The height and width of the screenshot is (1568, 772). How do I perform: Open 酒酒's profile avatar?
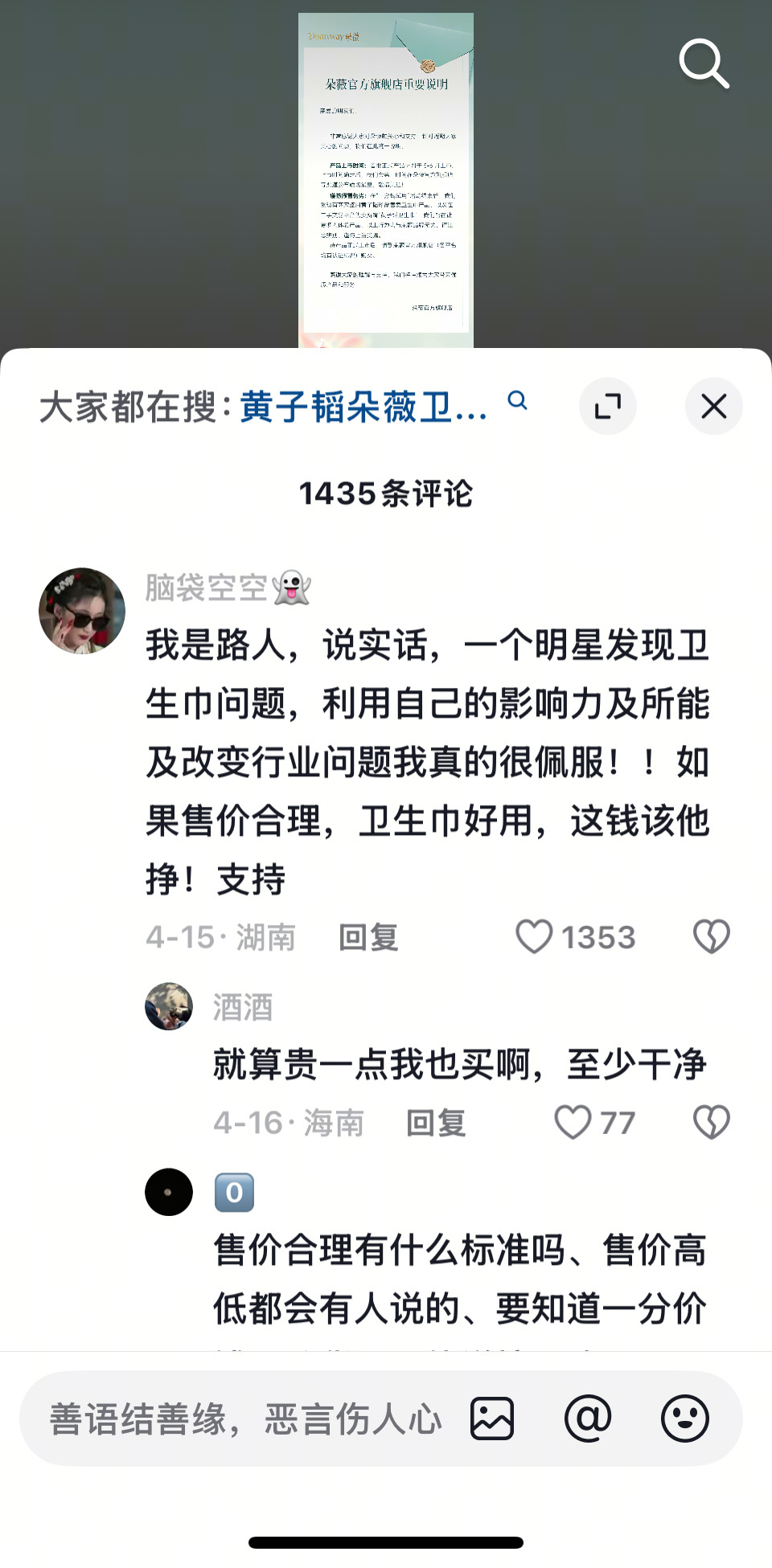pyautogui.click(x=169, y=1006)
